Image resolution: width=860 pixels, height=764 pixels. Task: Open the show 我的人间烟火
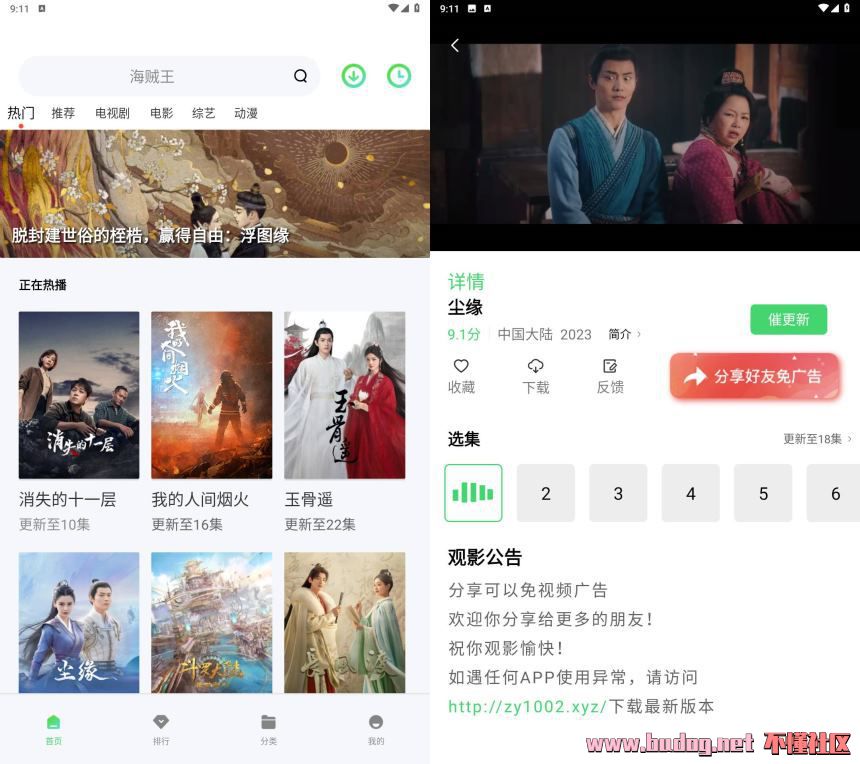pos(211,396)
